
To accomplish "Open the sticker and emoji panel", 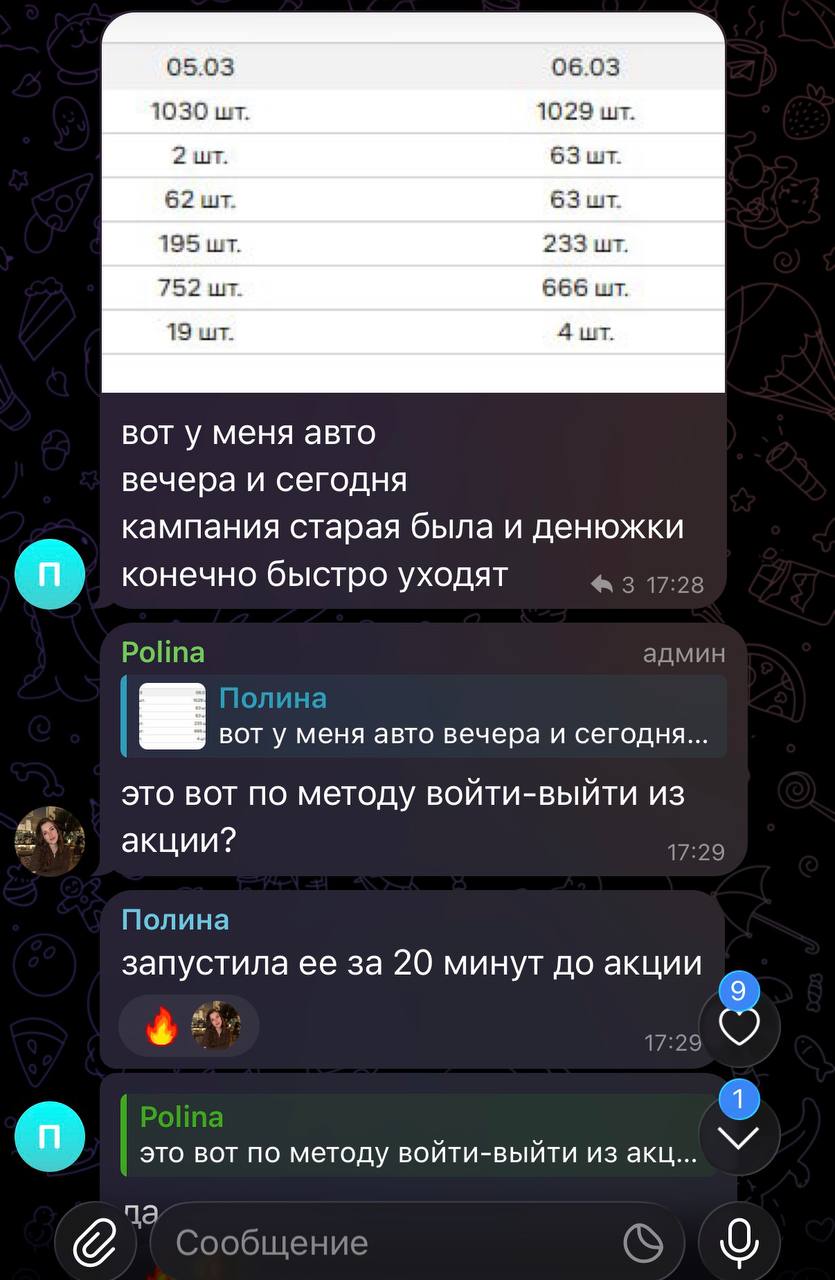I will (x=643, y=1243).
